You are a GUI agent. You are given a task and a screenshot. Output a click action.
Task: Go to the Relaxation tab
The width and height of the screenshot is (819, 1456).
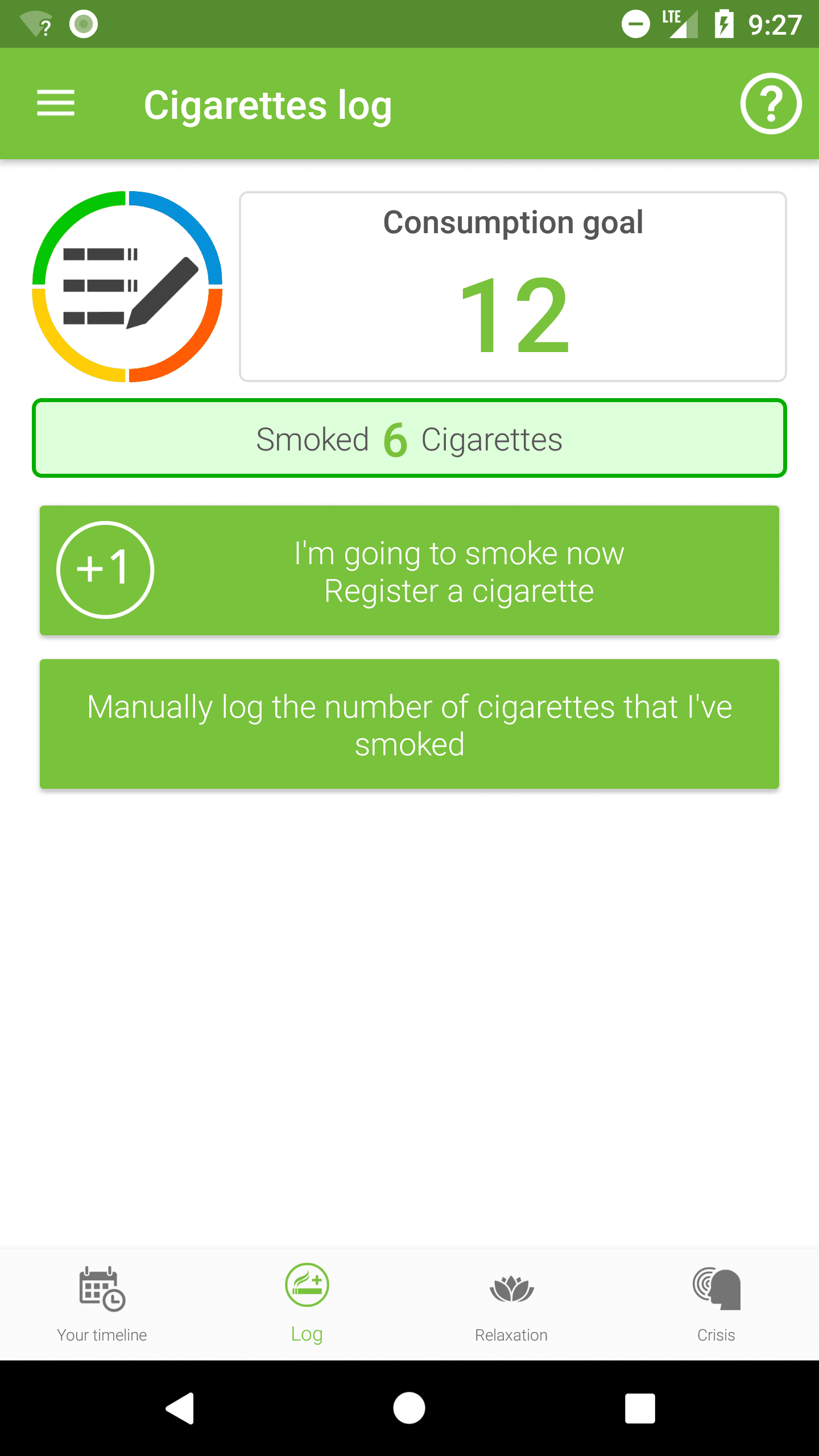(x=511, y=1304)
